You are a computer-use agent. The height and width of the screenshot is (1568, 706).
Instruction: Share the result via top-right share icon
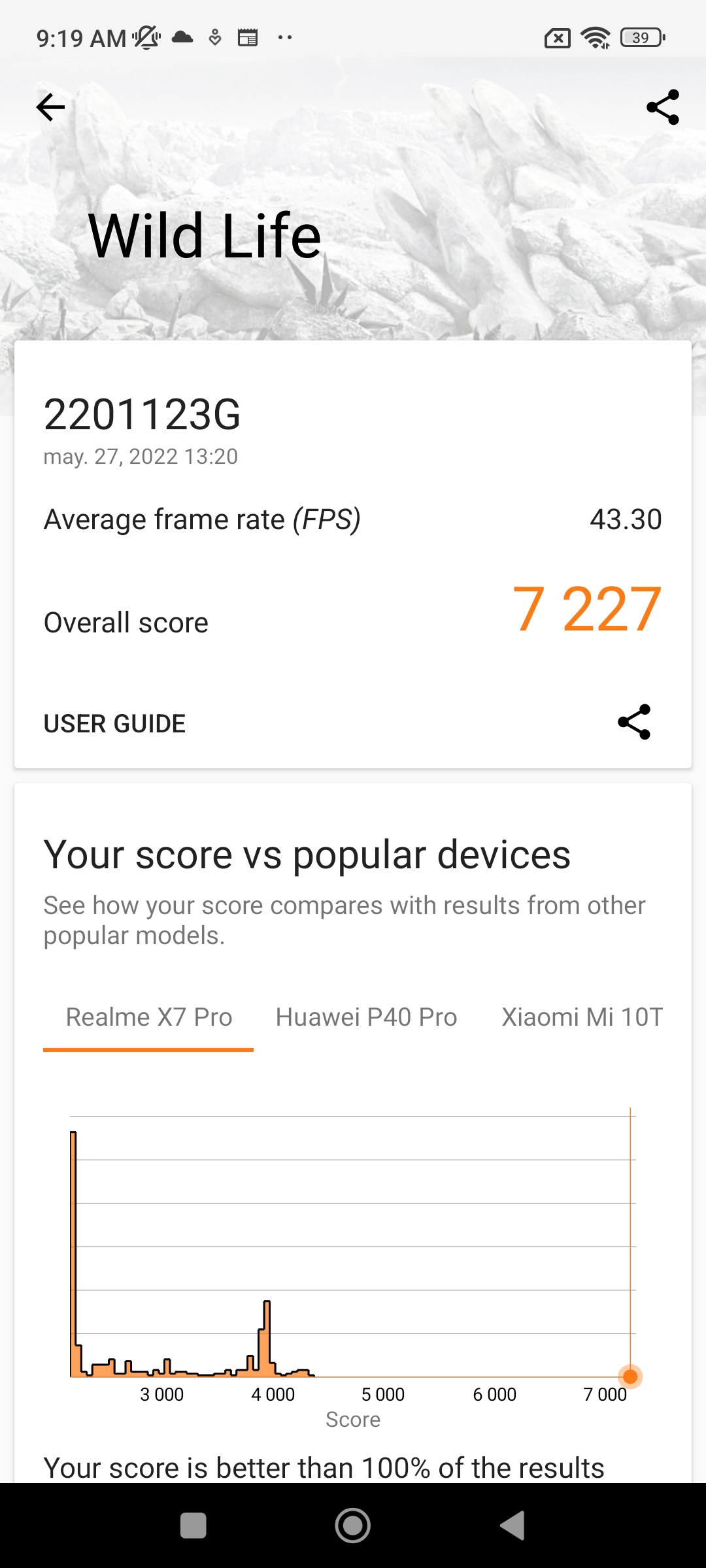pos(663,107)
